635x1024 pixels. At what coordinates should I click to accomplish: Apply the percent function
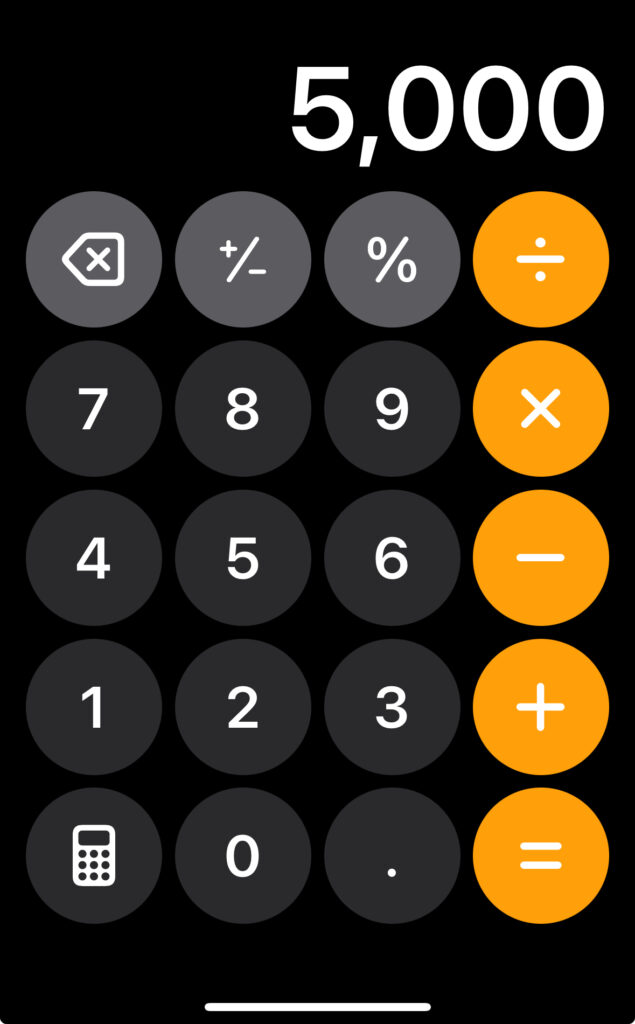tap(392, 259)
